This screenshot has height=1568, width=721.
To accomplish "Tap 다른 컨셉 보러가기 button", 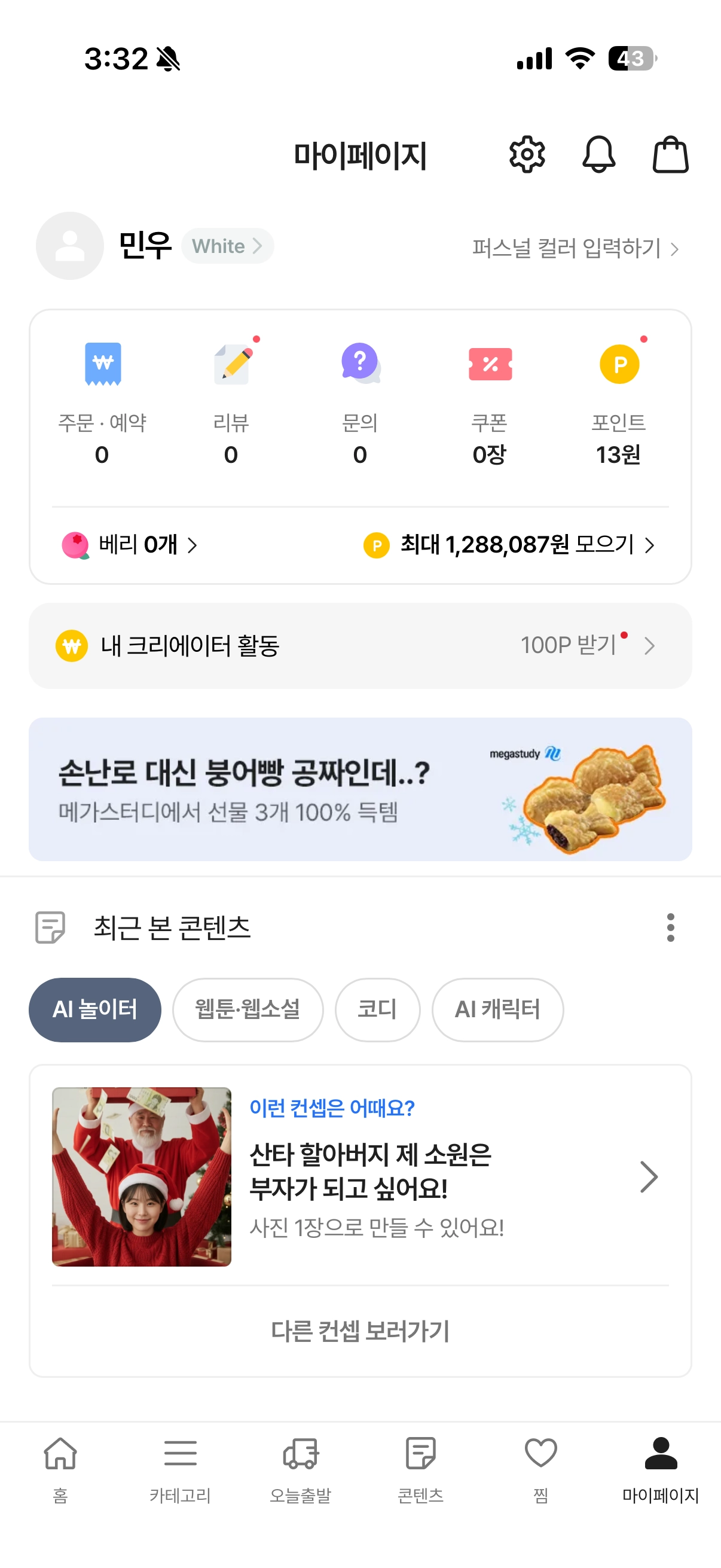I will 360,1331.
